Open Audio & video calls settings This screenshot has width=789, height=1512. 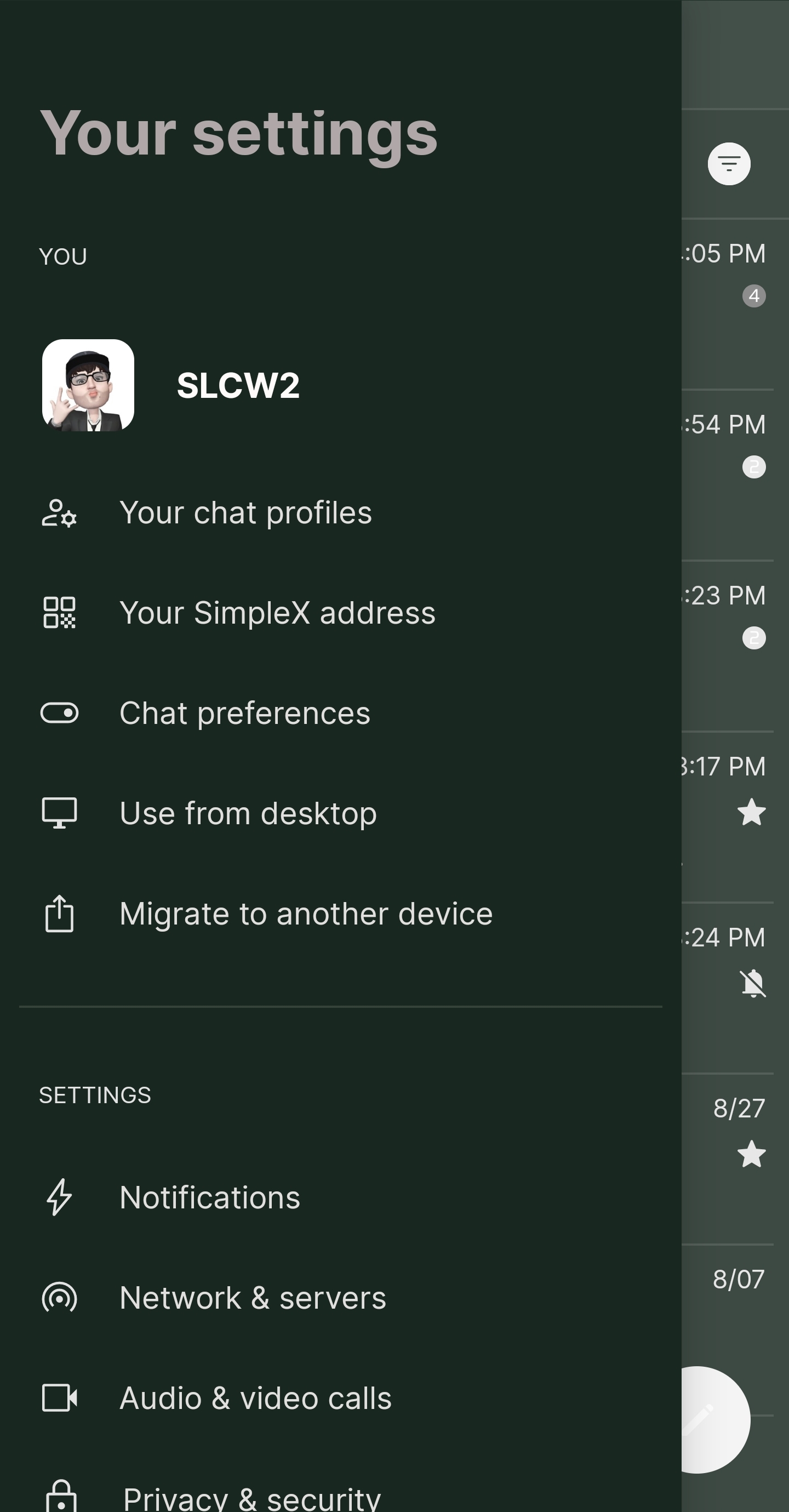click(255, 1399)
